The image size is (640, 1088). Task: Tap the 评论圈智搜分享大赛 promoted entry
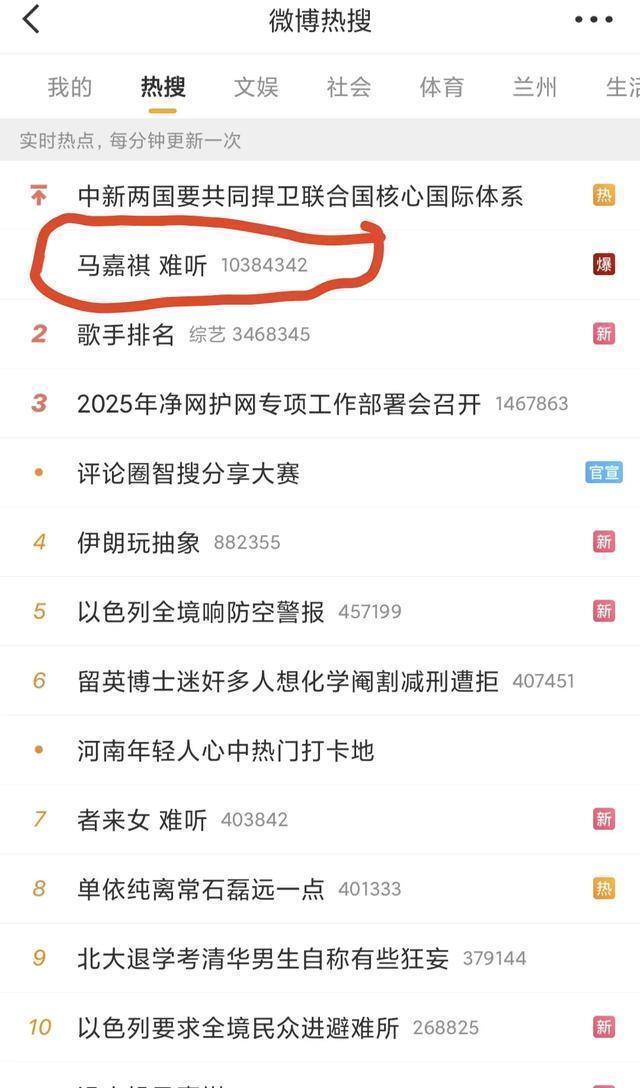pyautogui.click(x=188, y=473)
